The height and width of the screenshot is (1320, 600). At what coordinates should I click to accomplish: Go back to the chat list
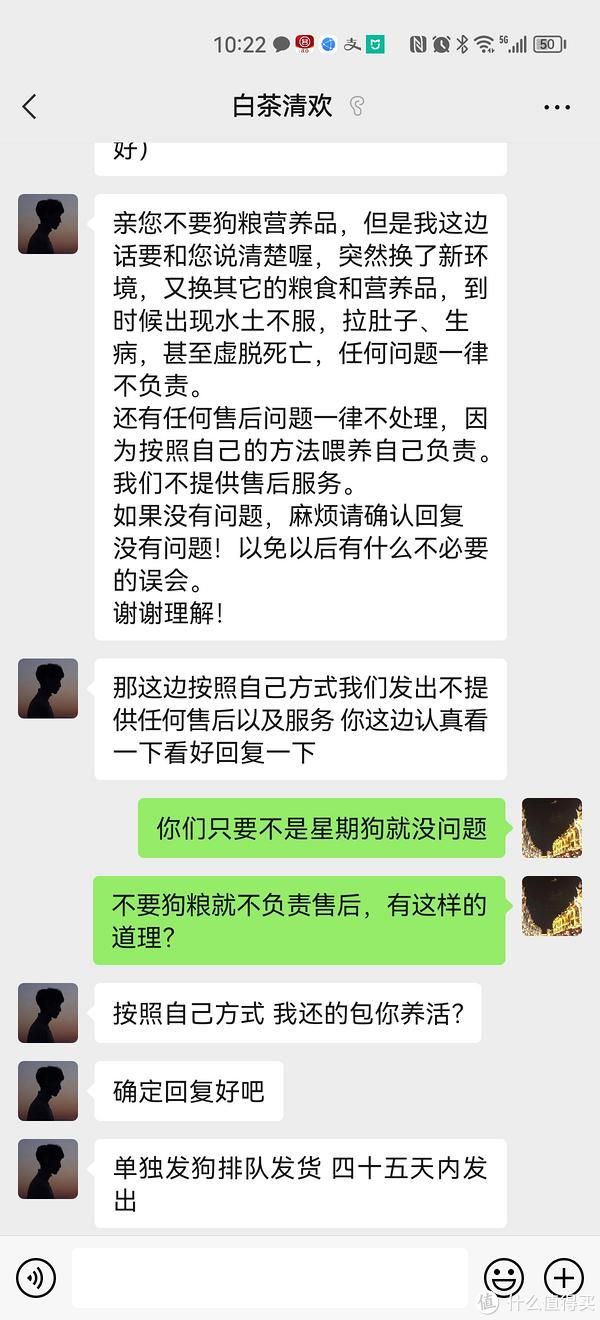click(30, 107)
